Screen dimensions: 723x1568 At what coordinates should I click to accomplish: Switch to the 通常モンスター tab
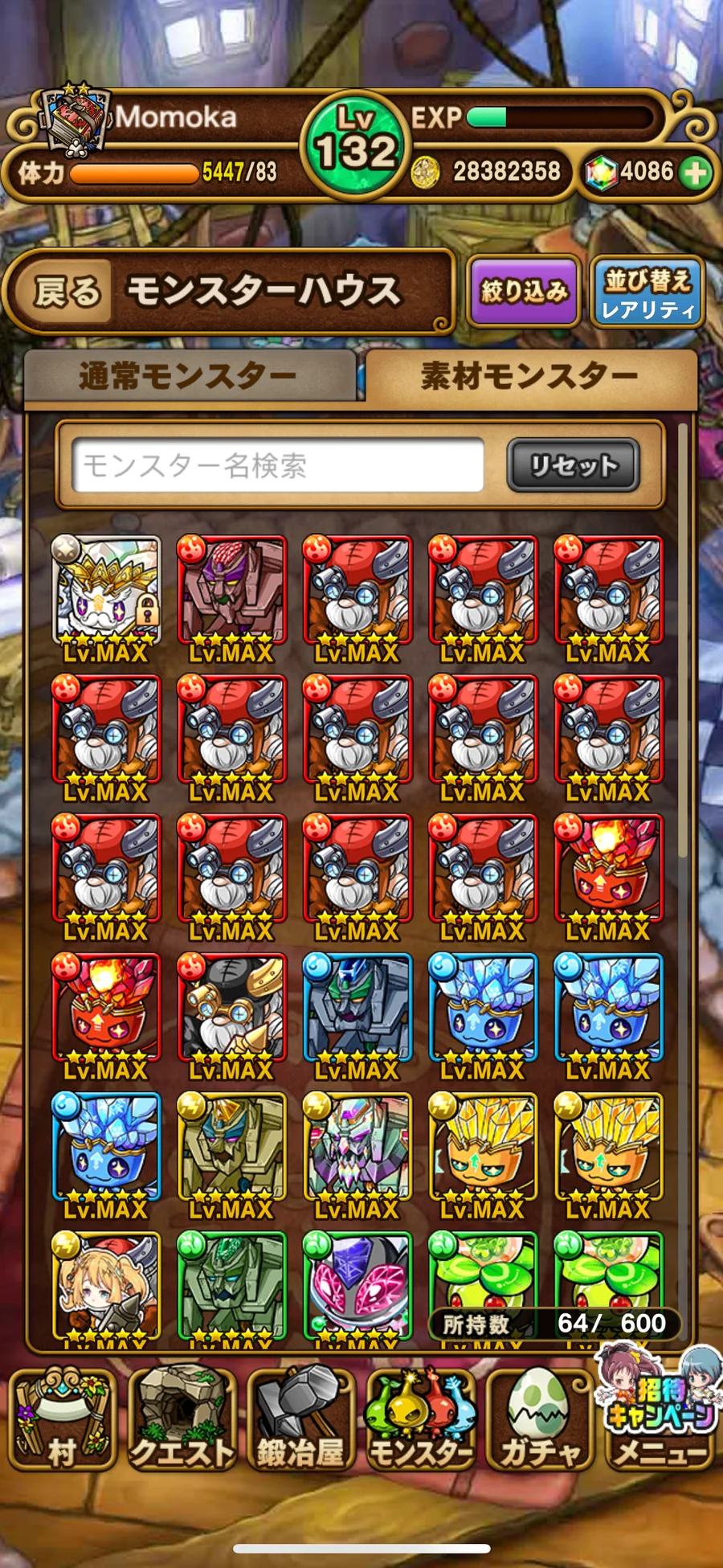190,375
